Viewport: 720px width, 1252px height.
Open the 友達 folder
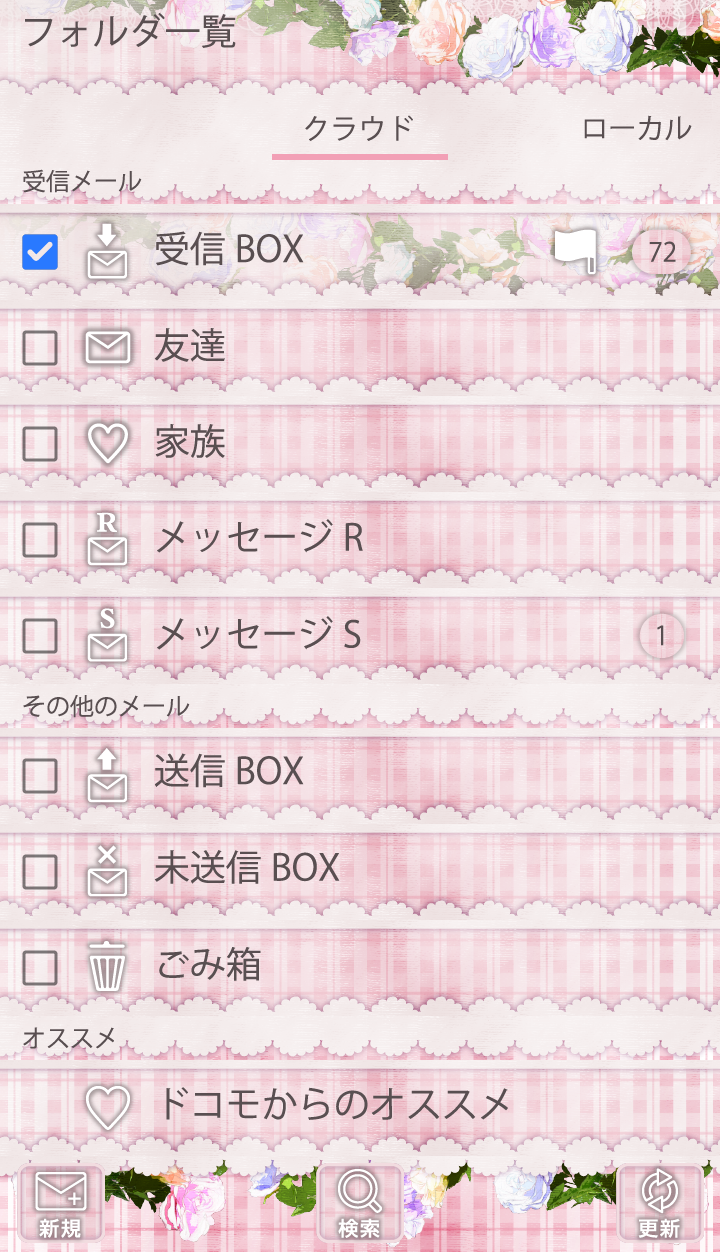[x=190, y=347]
